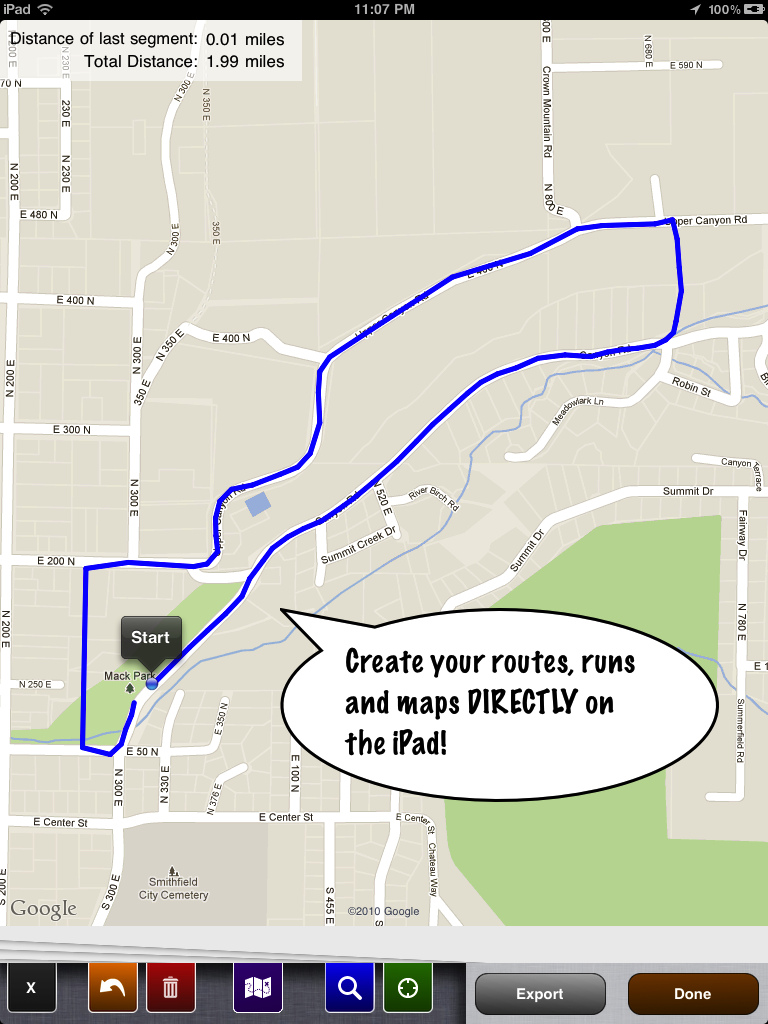The width and height of the screenshot is (768, 1024).
Task: Open the map type options
Action: point(258,988)
